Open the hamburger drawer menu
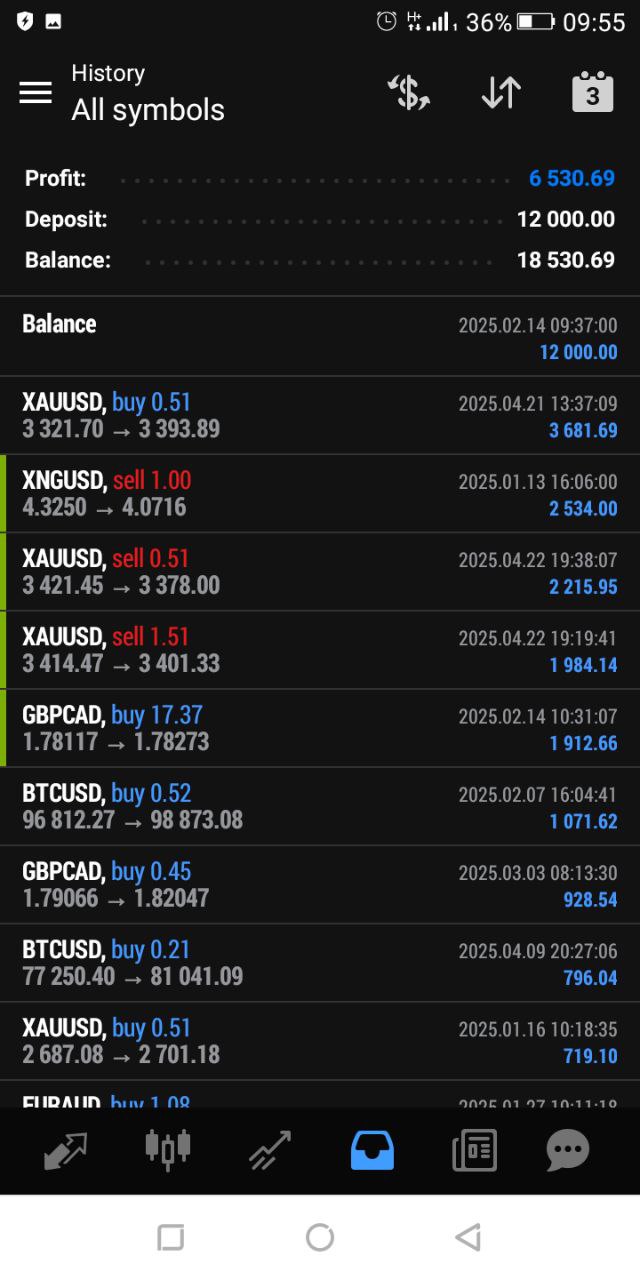This screenshot has height=1280, width=640. pos(36,92)
